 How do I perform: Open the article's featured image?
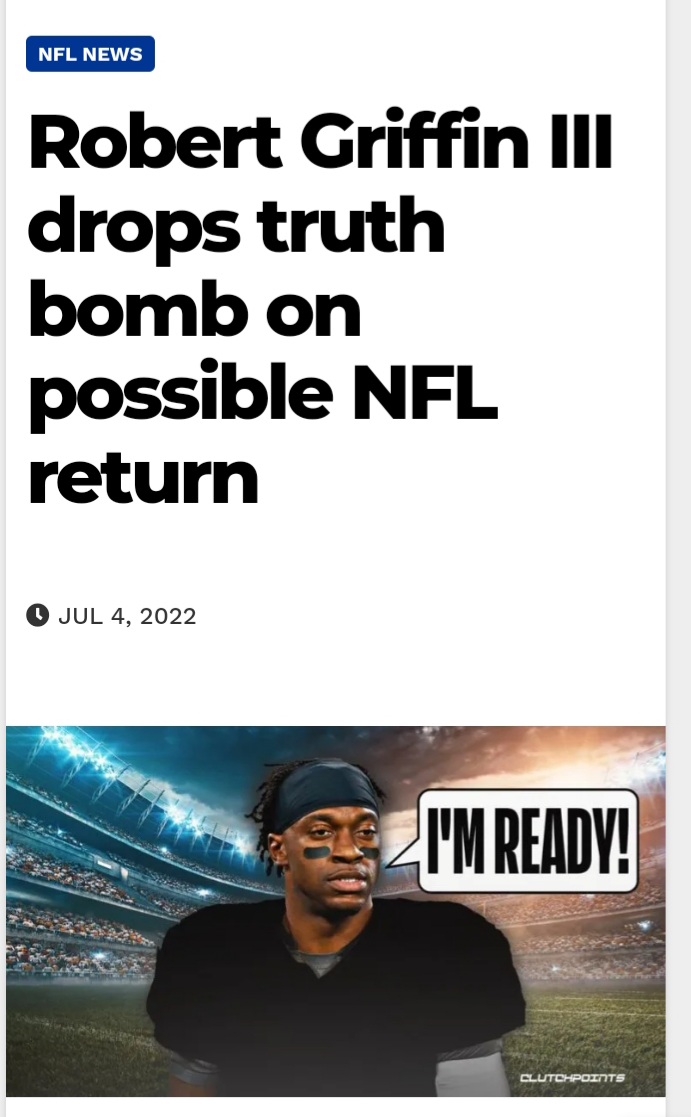click(x=335, y=910)
